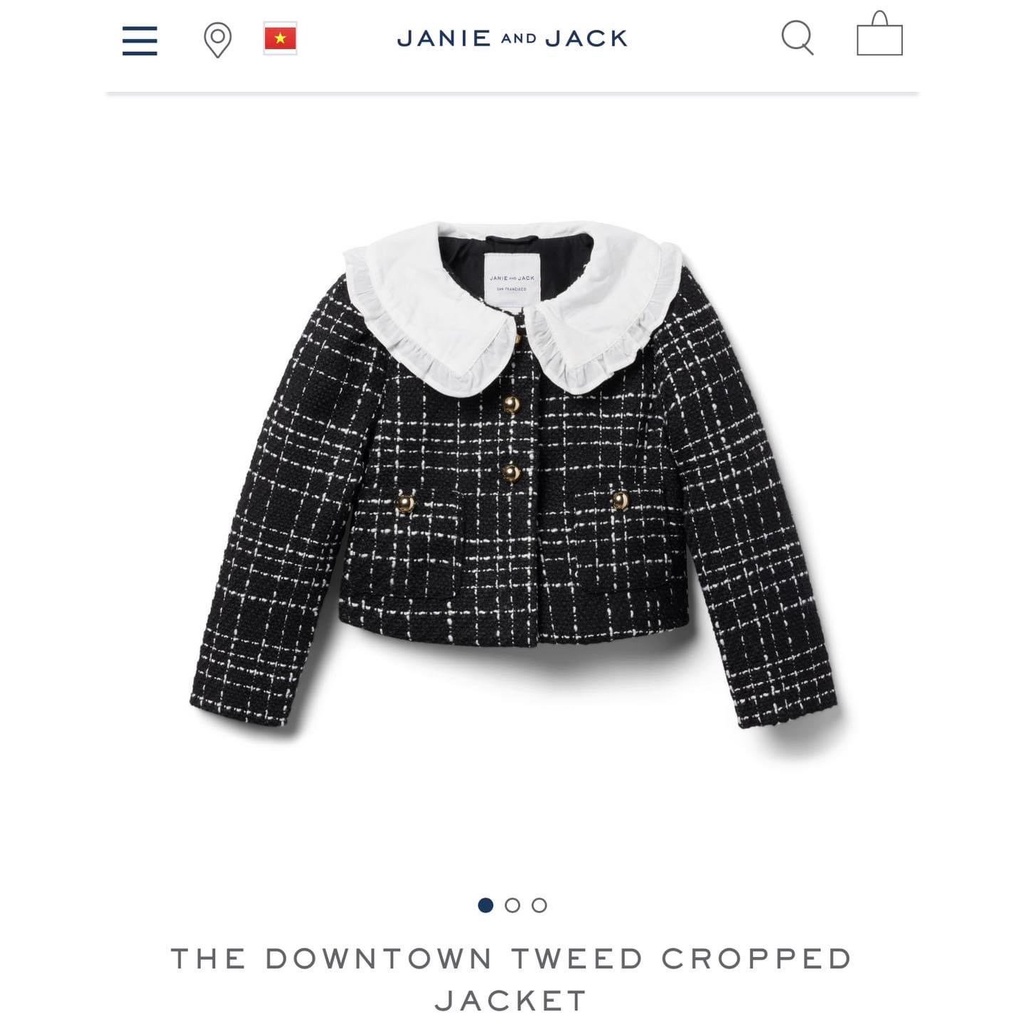Jump to the second product image dot

click(x=512, y=905)
